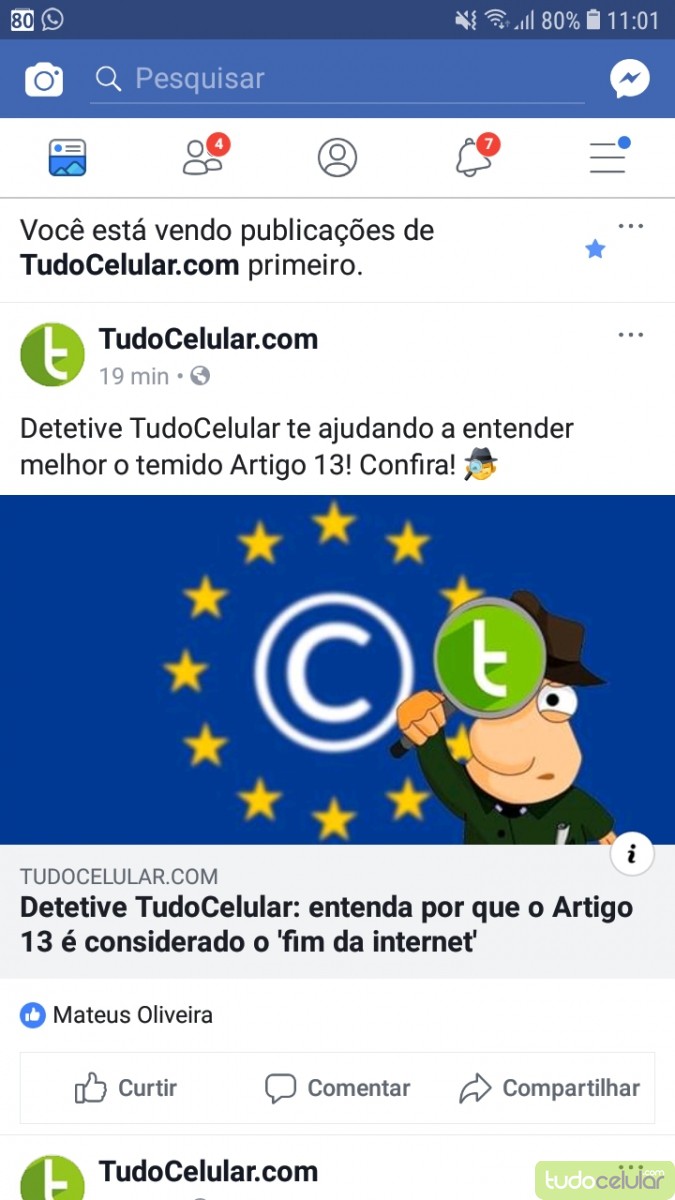Open the notifications bell tab
This screenshot has height=1200, width=675.
pos(473,158)
